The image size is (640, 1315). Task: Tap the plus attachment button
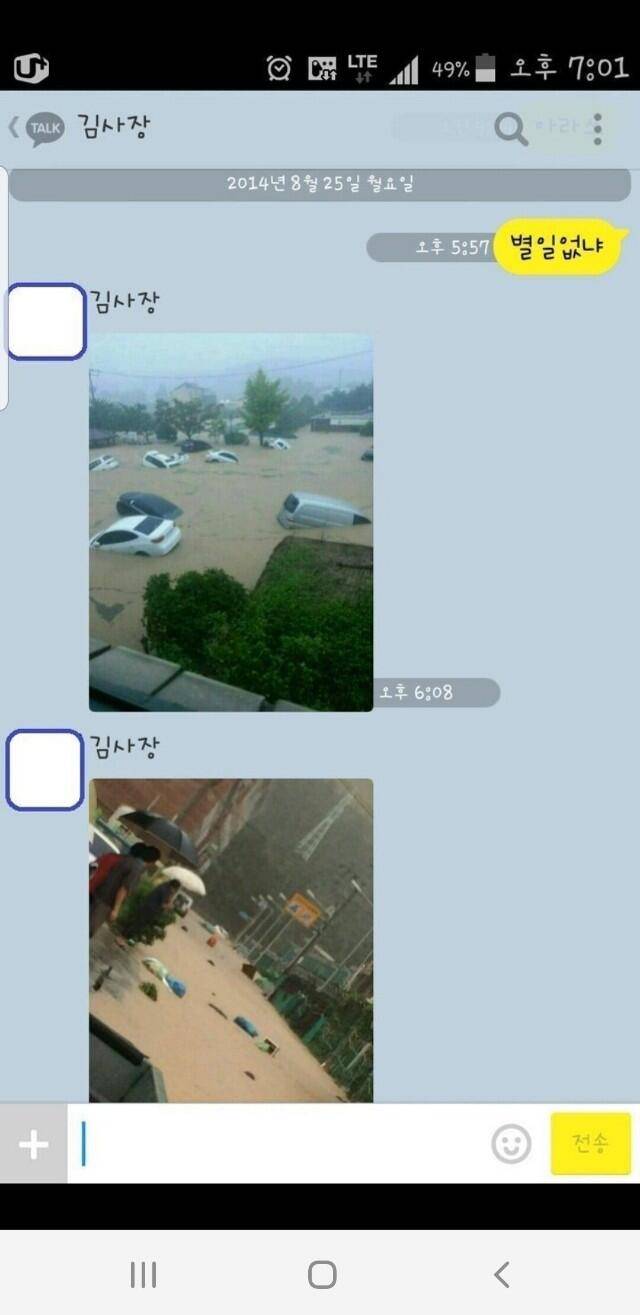pyautogui.click(x=33, y=1144)
